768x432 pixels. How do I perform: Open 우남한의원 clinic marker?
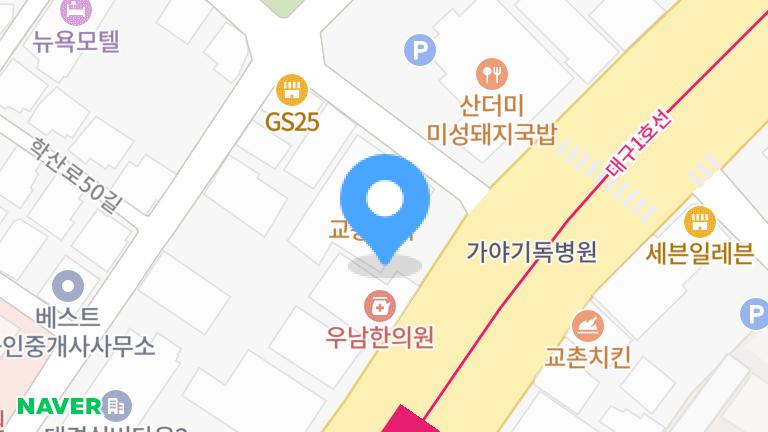(x=380, y=304)
